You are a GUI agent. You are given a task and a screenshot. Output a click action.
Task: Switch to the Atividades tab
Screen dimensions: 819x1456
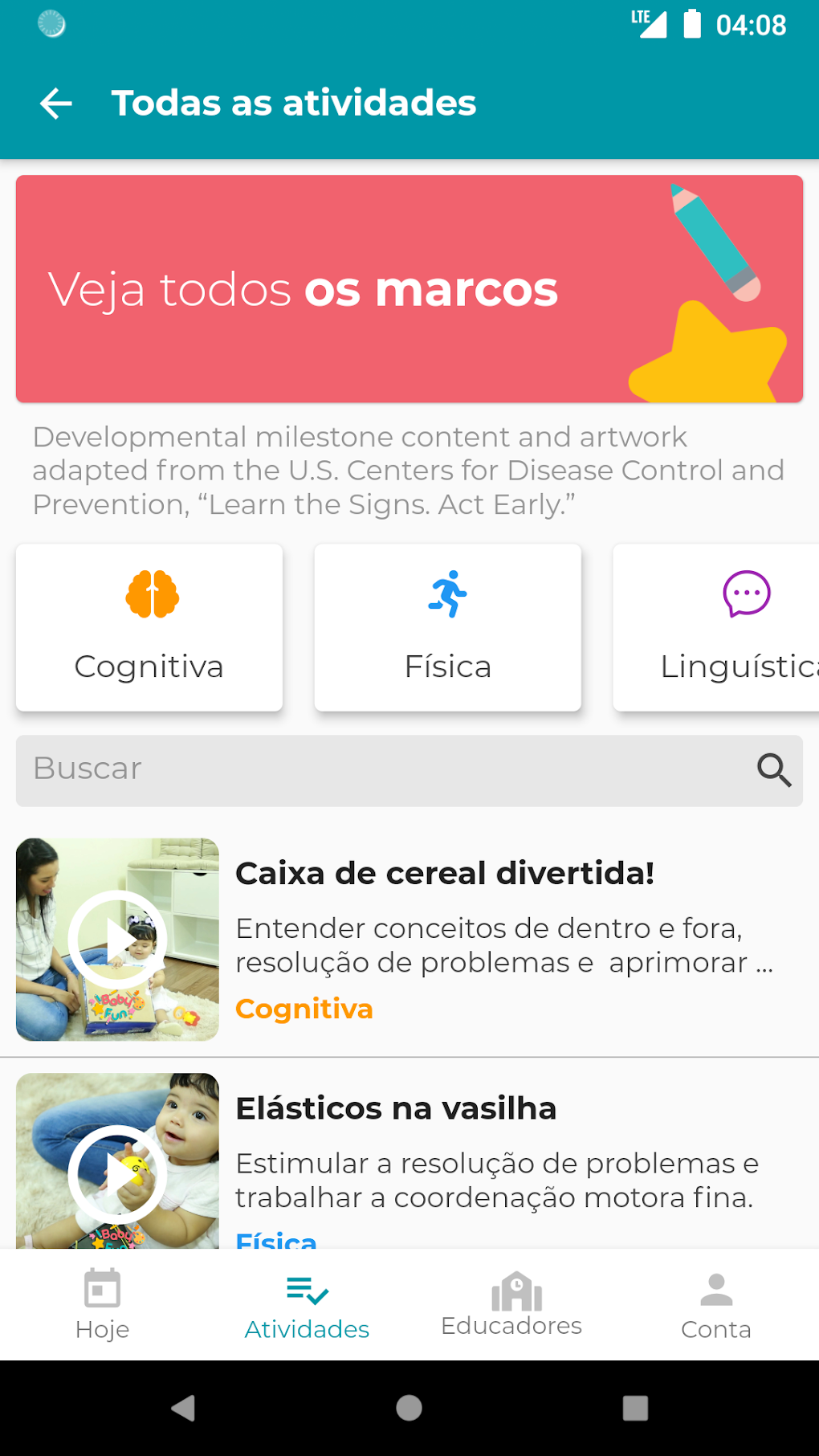click(x=307, y=1304)
